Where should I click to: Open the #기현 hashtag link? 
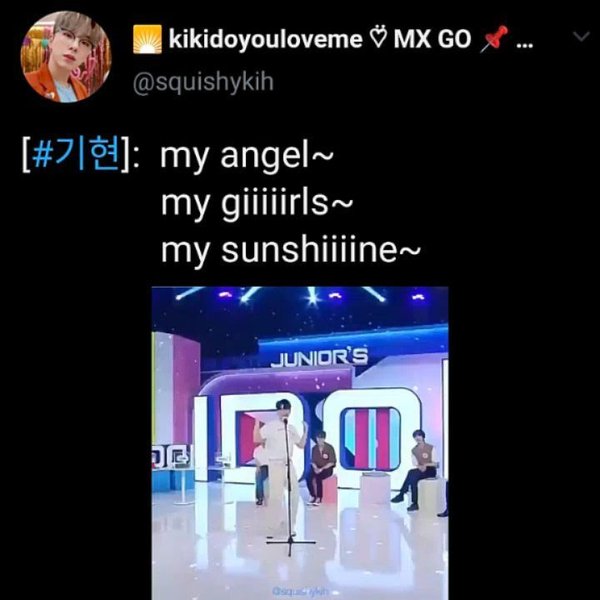(84, 156)
